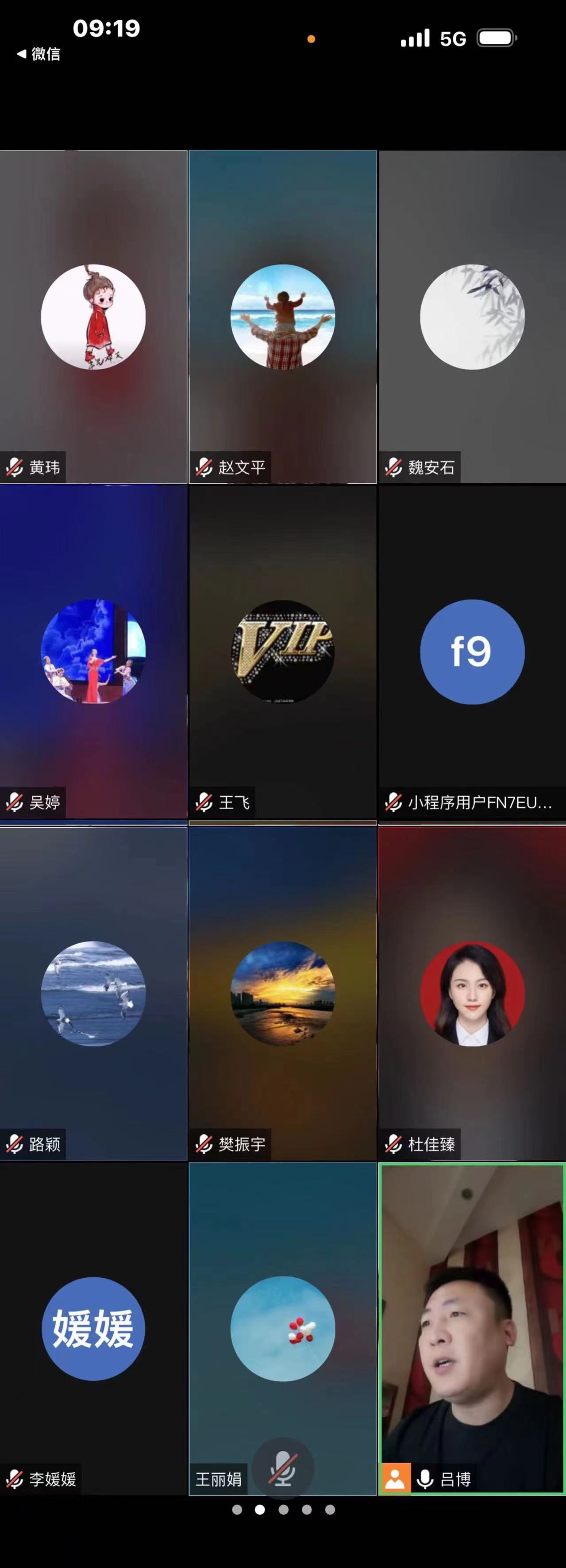Image resolution: width=566 pixels, height=1568 pixels.
Task: Return to WeChat via 微信 back link
Action: 39,54
